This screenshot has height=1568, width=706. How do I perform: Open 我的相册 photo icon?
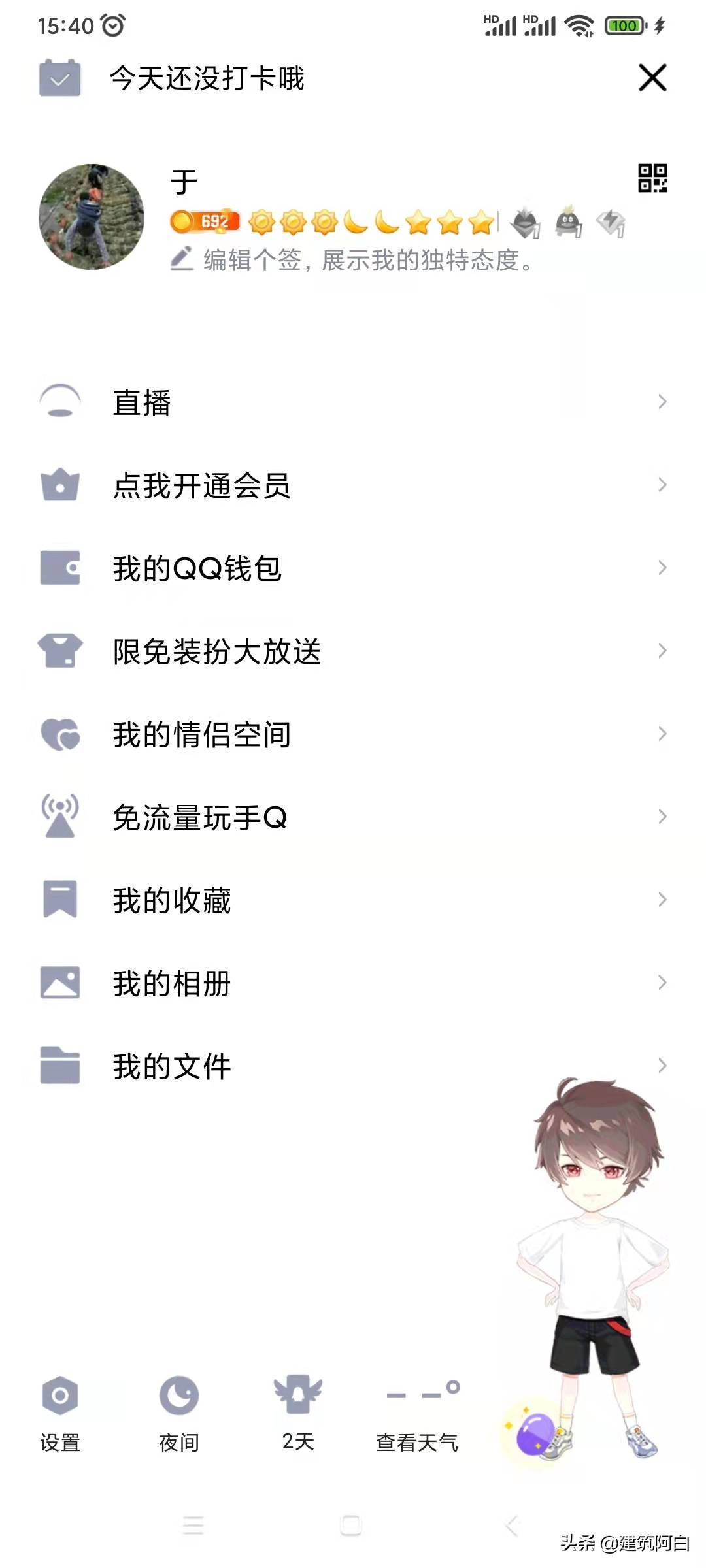click(60, 983)
